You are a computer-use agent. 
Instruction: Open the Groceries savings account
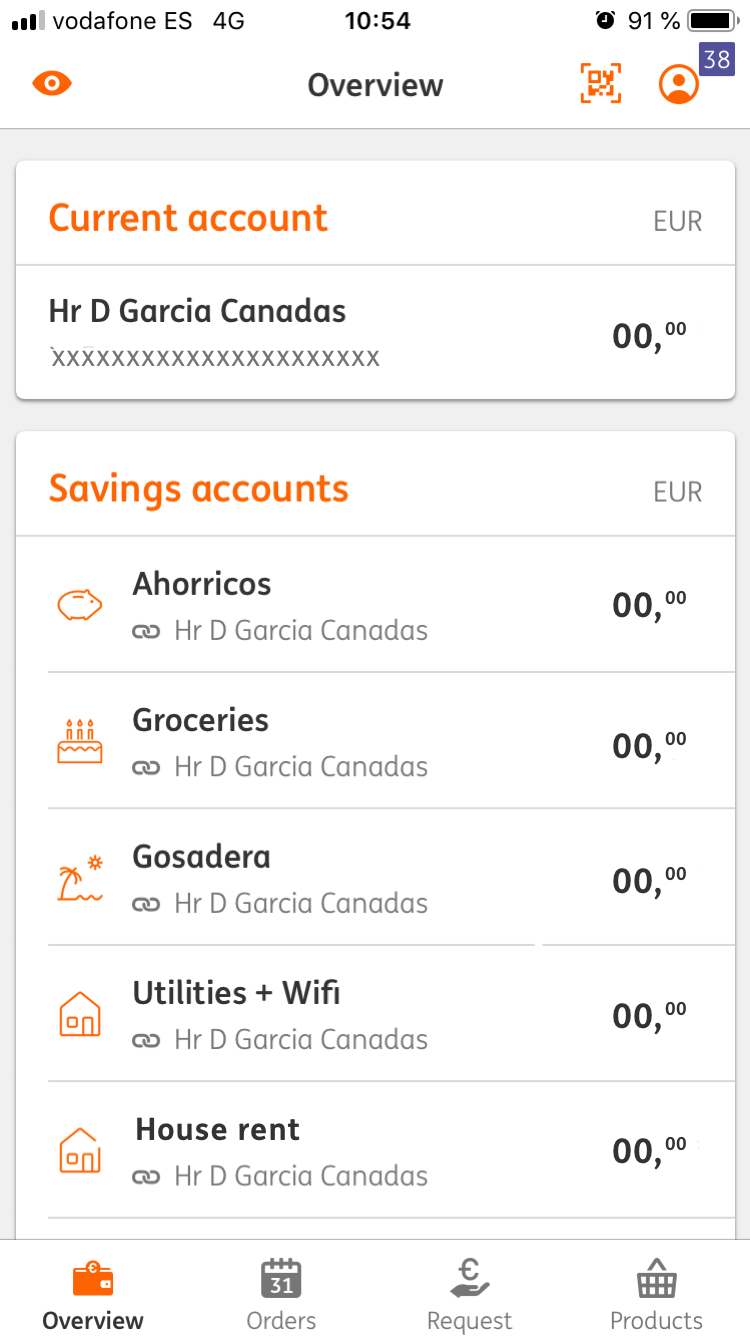click(375, 741)
